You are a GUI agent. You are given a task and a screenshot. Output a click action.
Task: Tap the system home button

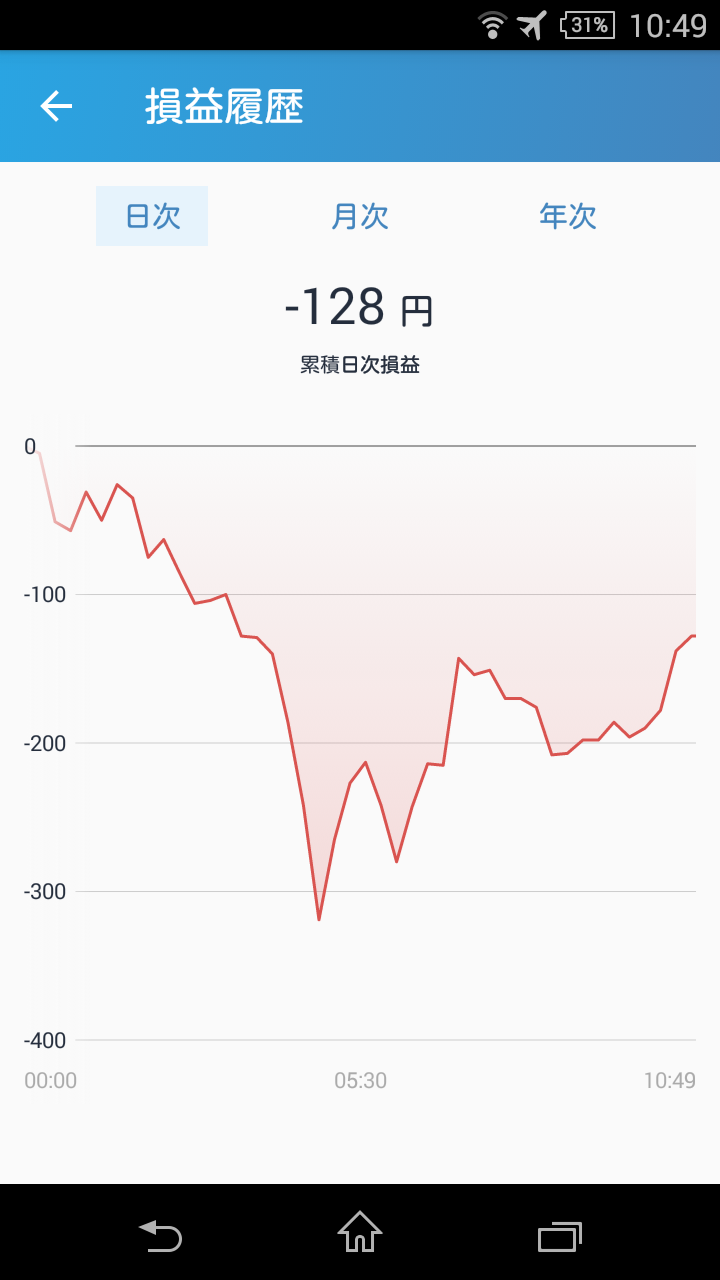pyautogui.click(x=360, y=1232)
